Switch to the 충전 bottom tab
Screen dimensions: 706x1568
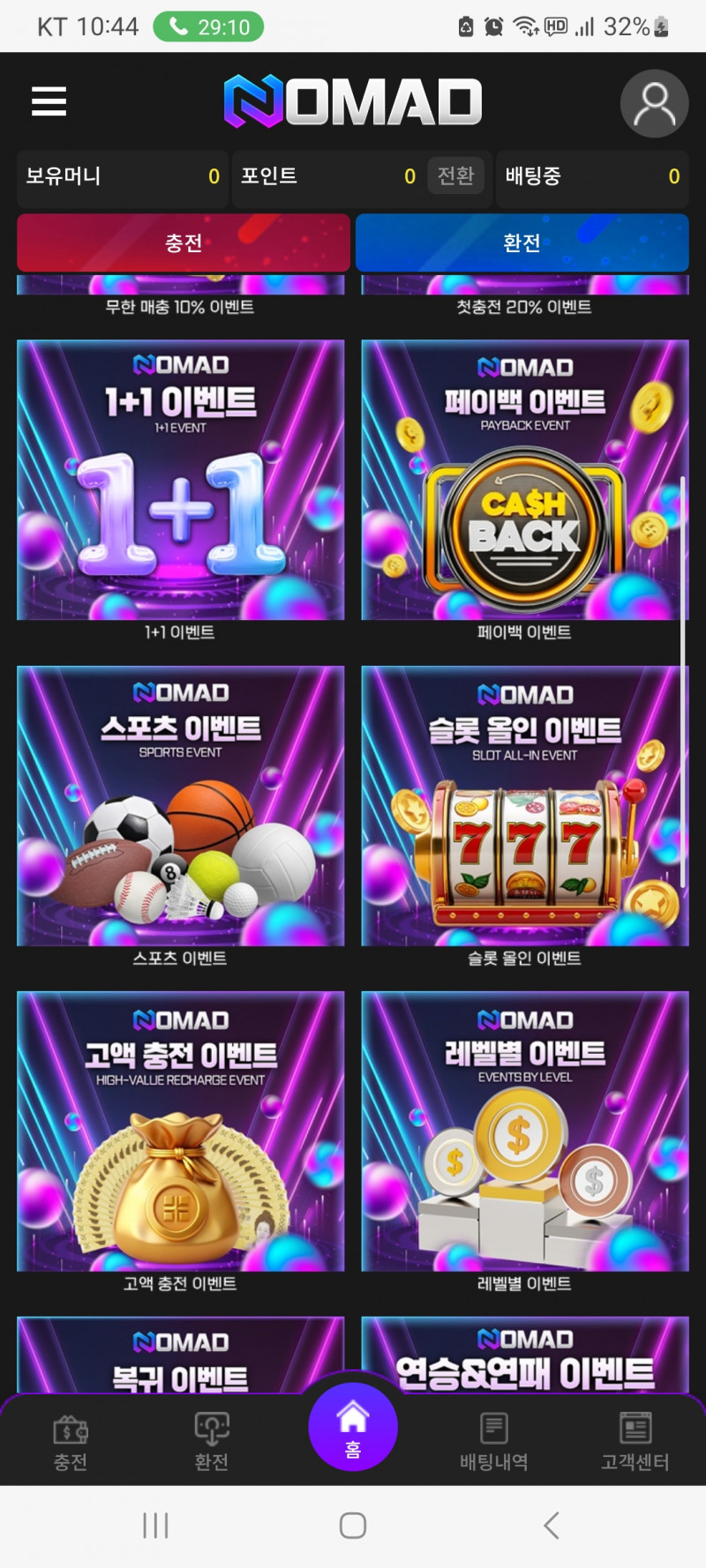71,1443
